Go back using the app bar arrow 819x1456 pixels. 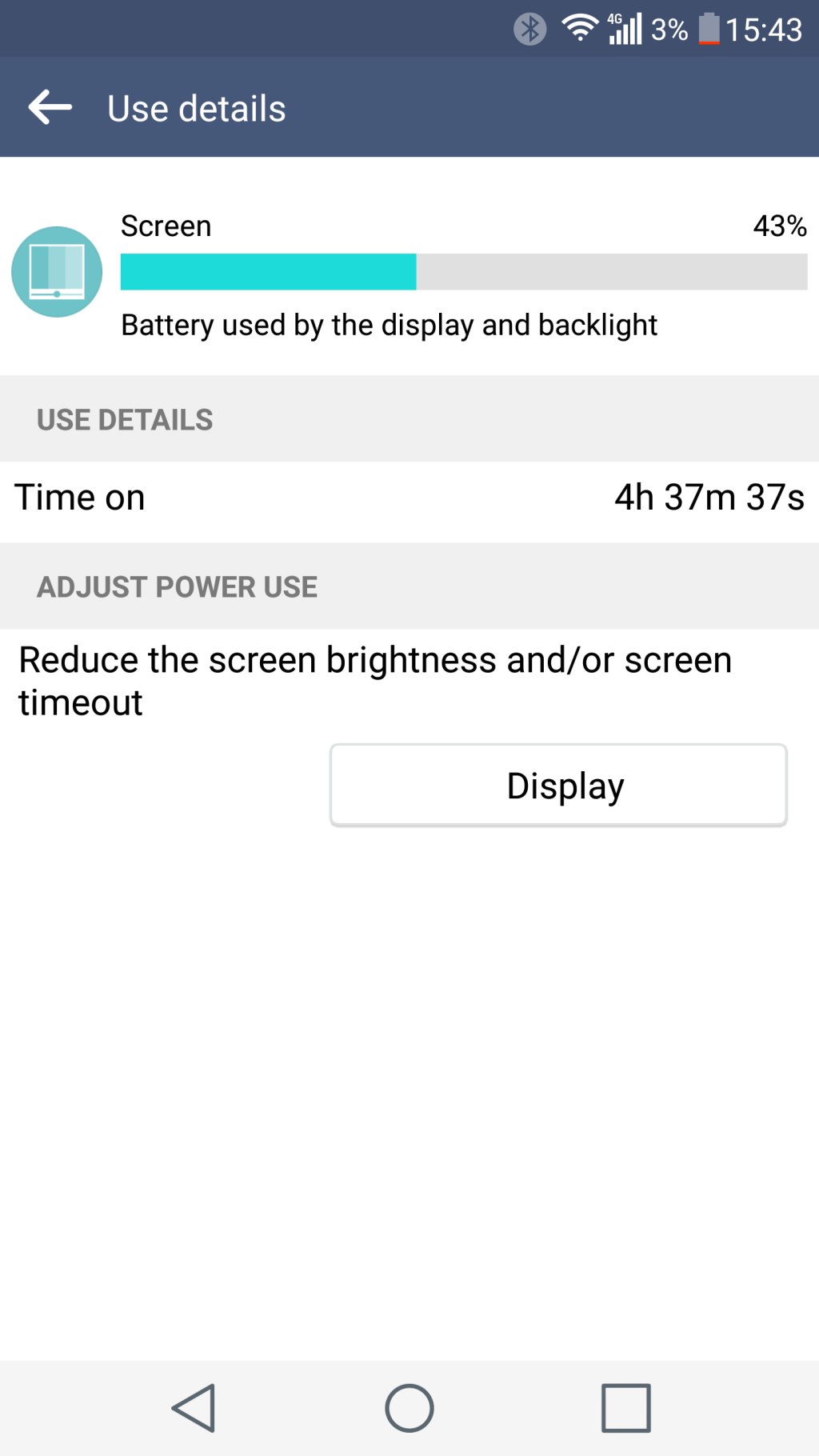[x=50, y=108]
